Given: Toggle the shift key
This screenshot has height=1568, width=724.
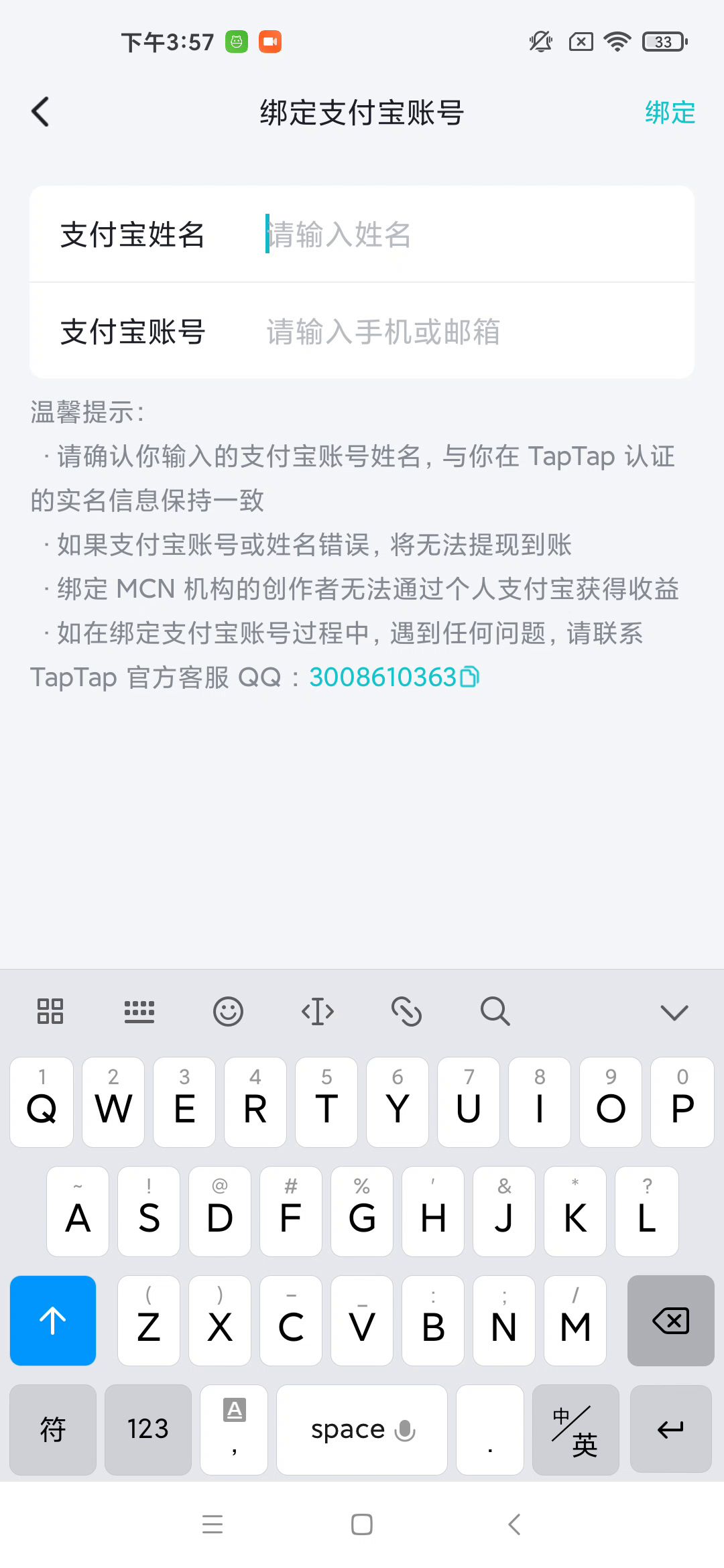Looking at the screenshot, I should (x=53, y=1321).
